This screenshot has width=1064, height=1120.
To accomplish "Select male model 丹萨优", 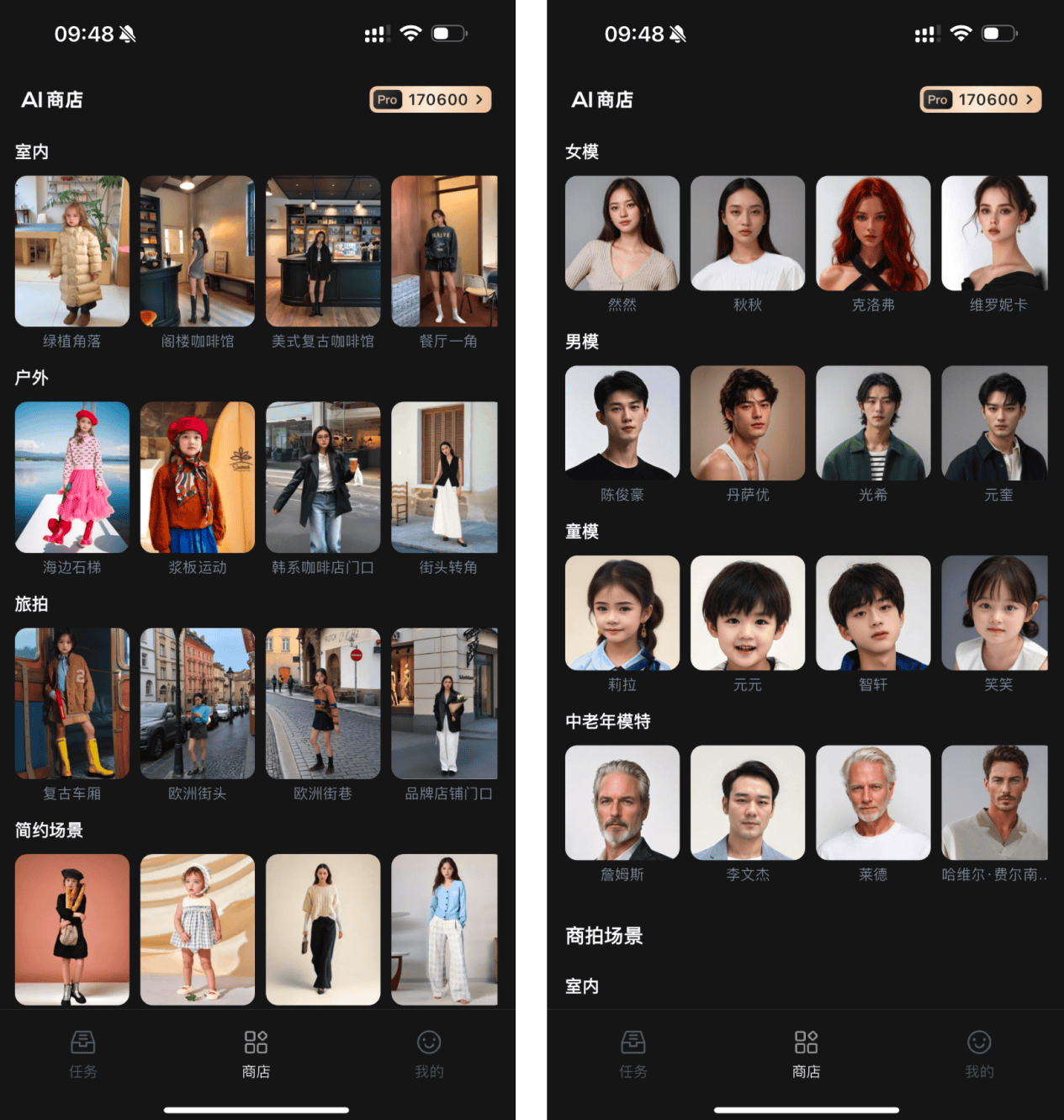I will 748,422.
